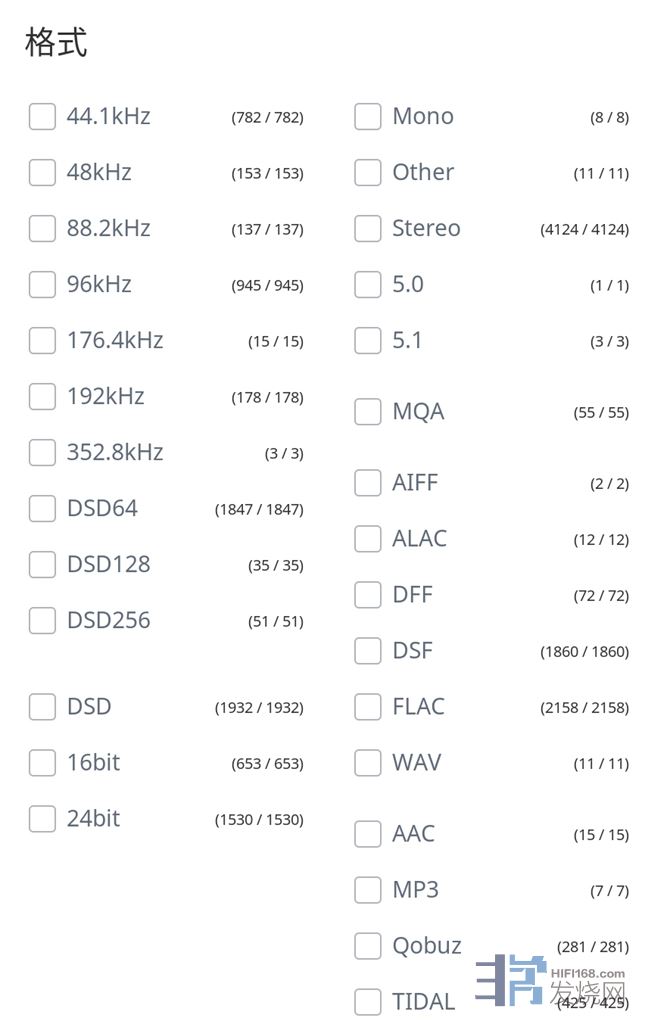This screenshot has height=1024, width=645.
Task: Tick the WAV checkbox
Action: coord(368,763)
